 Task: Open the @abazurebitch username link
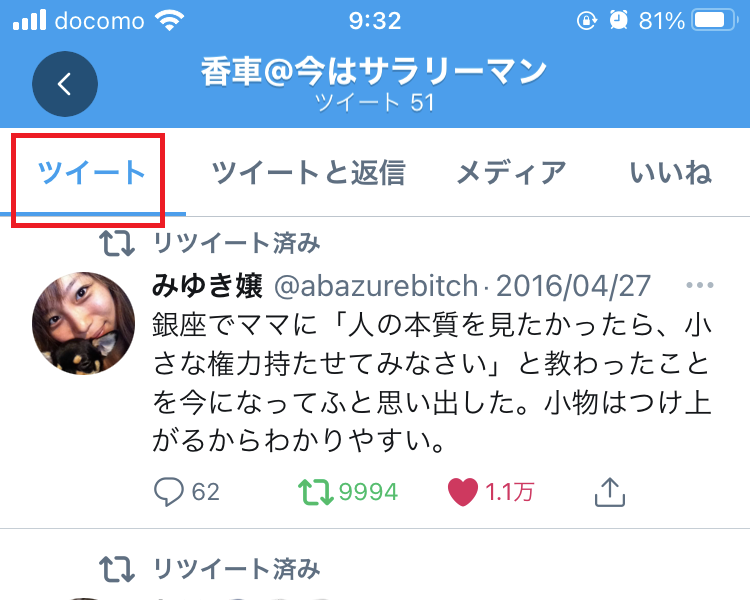click(375, 287)
